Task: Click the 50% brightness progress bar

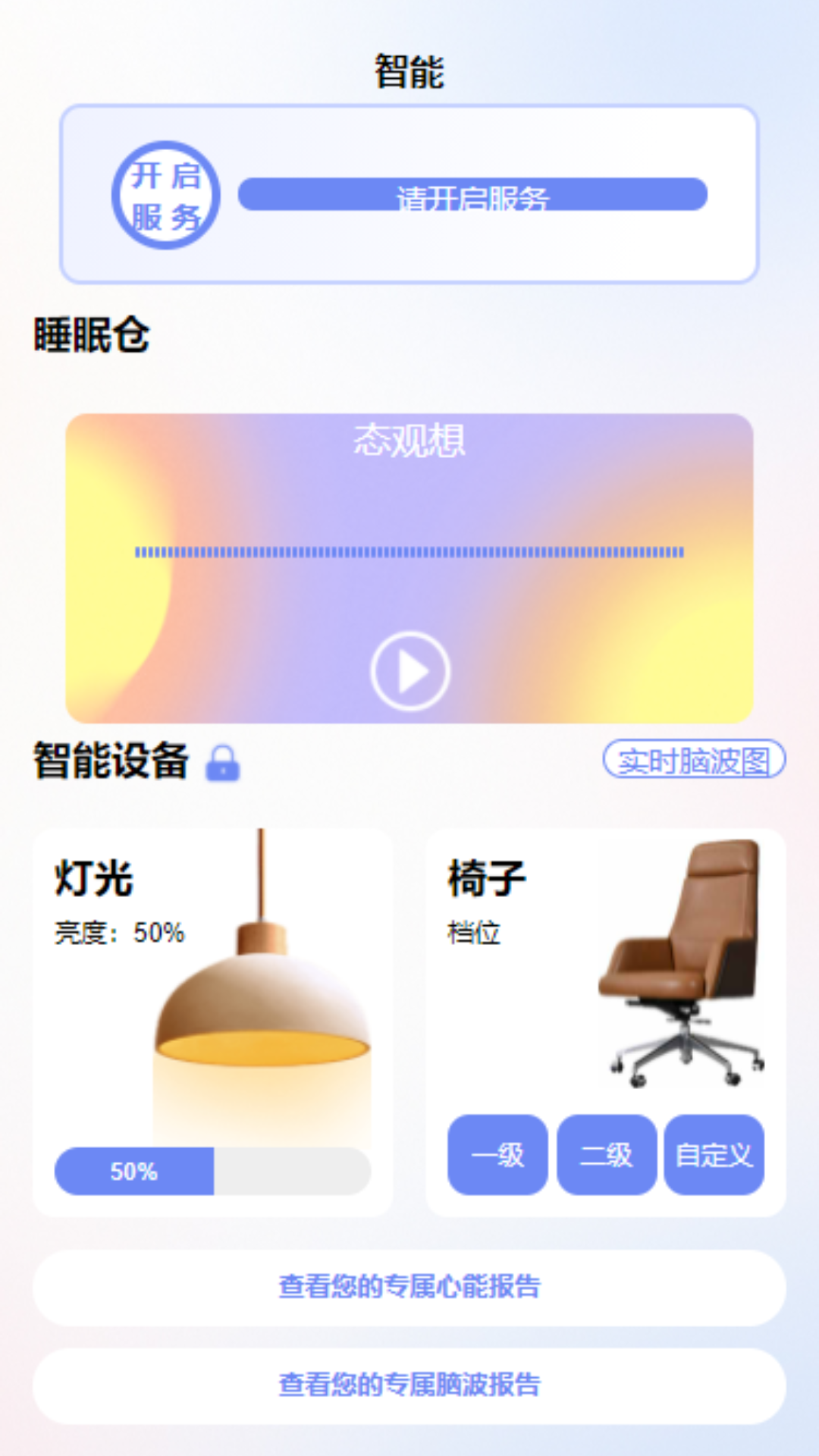Action: pyautogui.click(x=212, y=1172)
